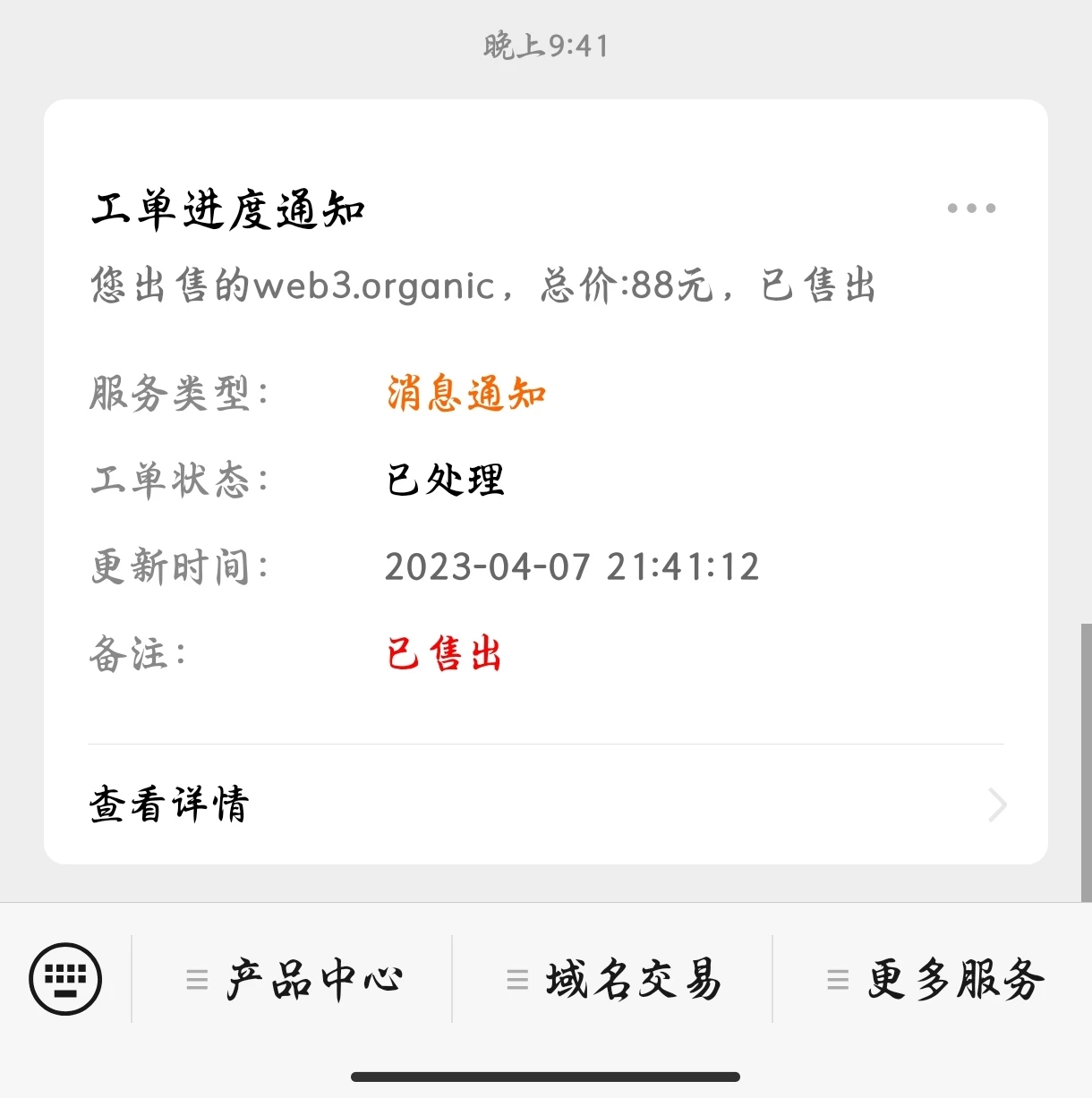Open the 更多服务 menu

934,979
